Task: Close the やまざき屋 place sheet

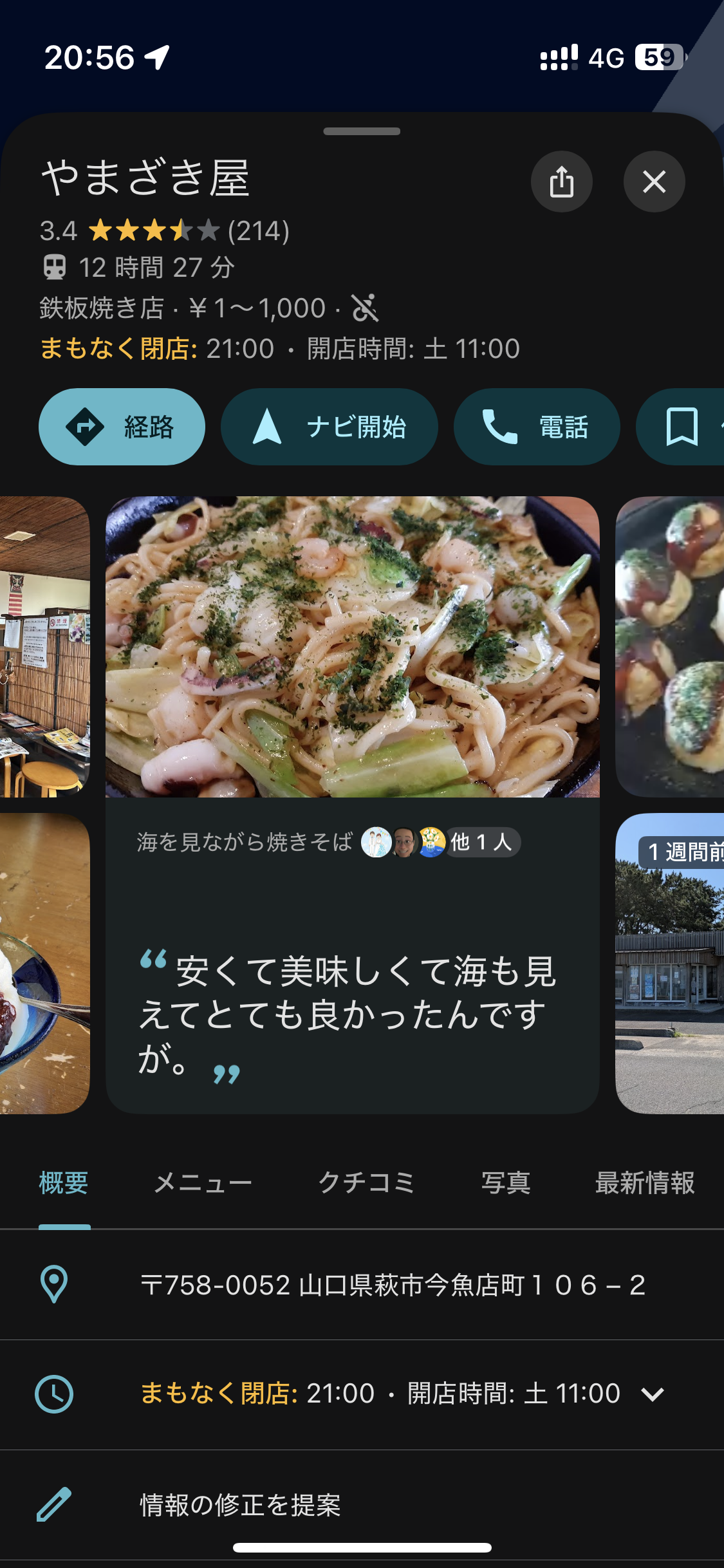Action: click(x=654, y=182)
